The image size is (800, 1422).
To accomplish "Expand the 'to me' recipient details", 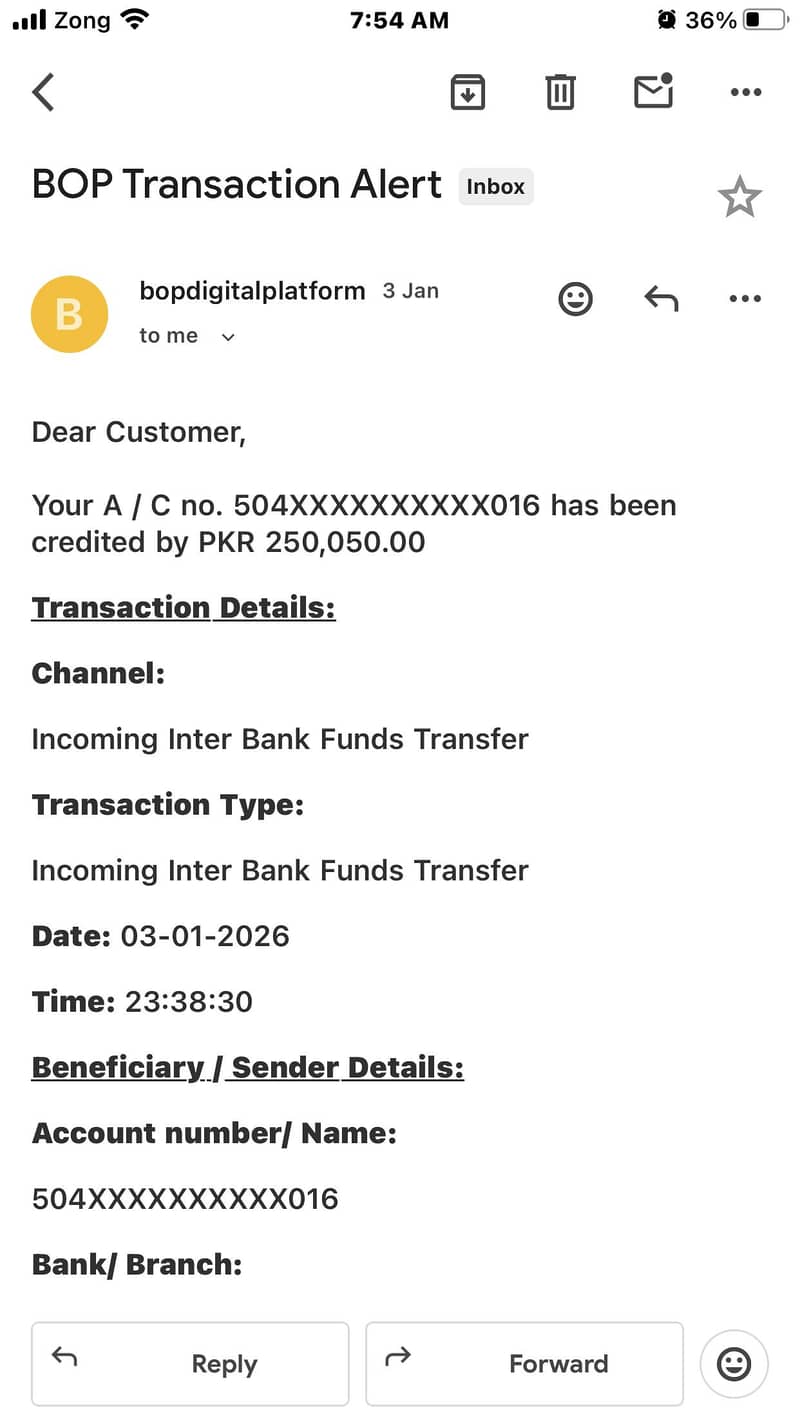I will point(228,337).
